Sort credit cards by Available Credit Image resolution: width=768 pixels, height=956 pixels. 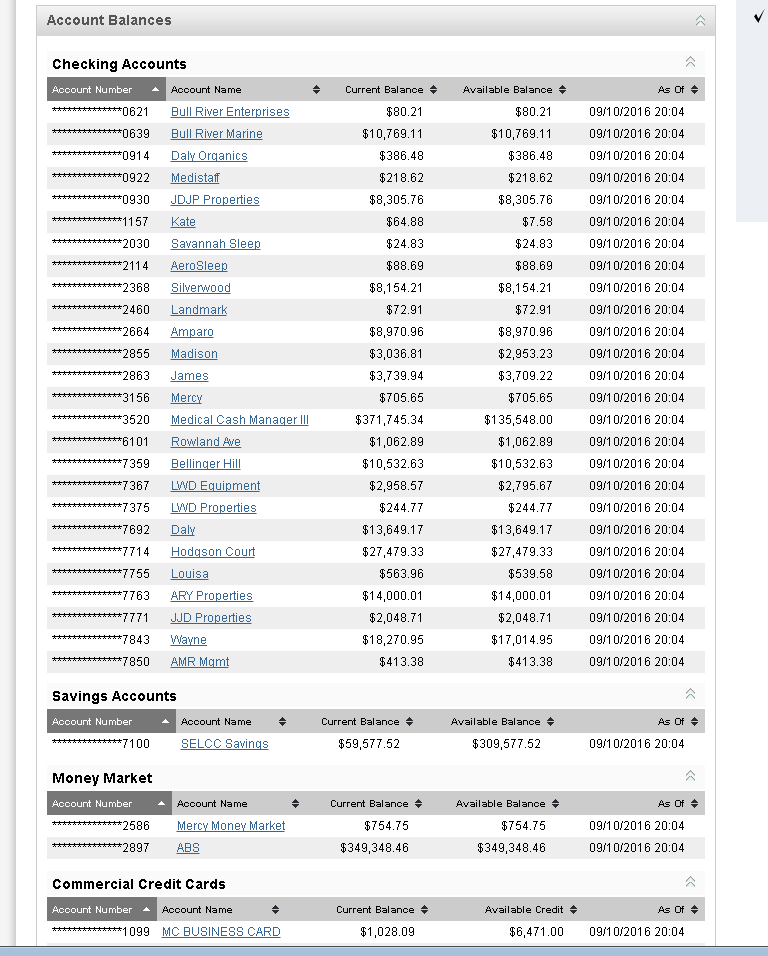click(x=530, y=910)
